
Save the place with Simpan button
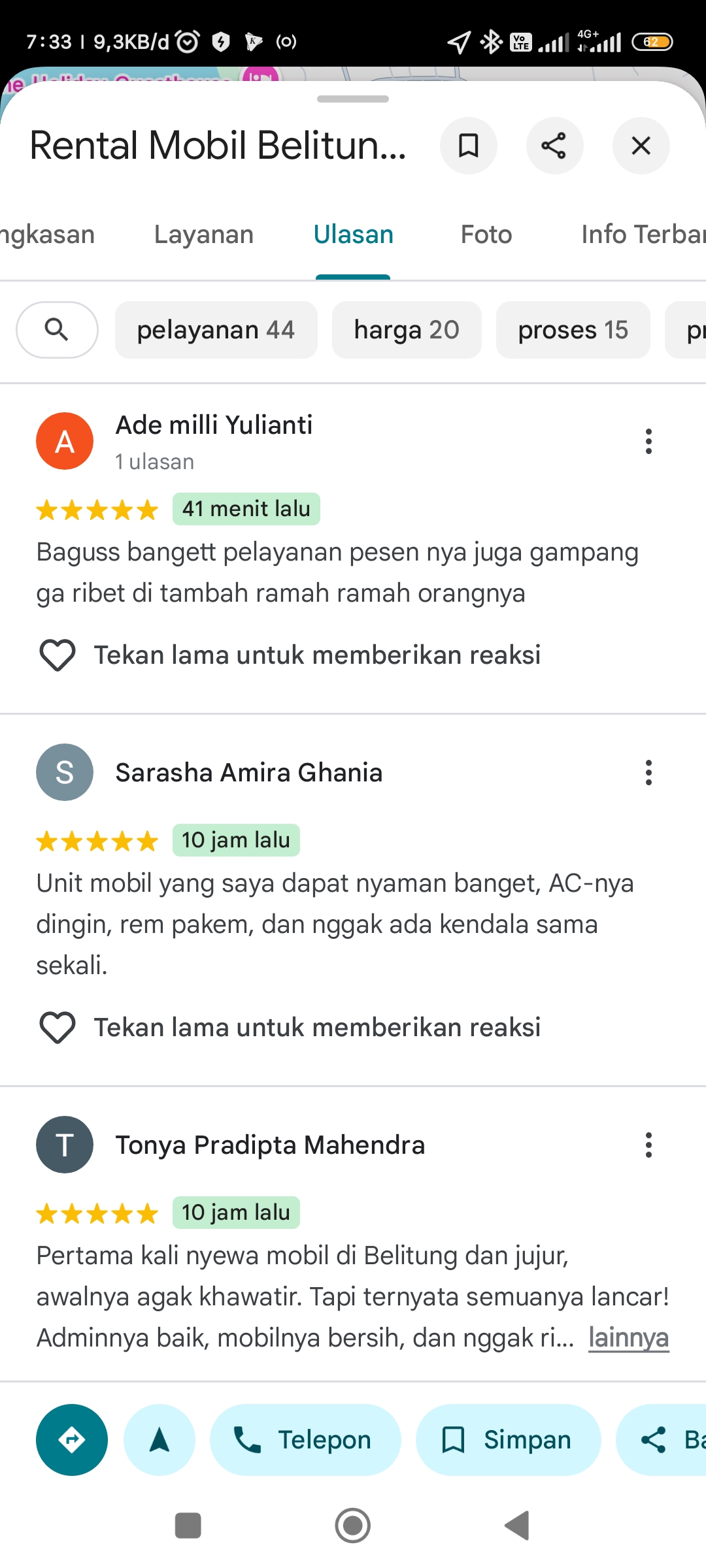(x=508, y=1440)
